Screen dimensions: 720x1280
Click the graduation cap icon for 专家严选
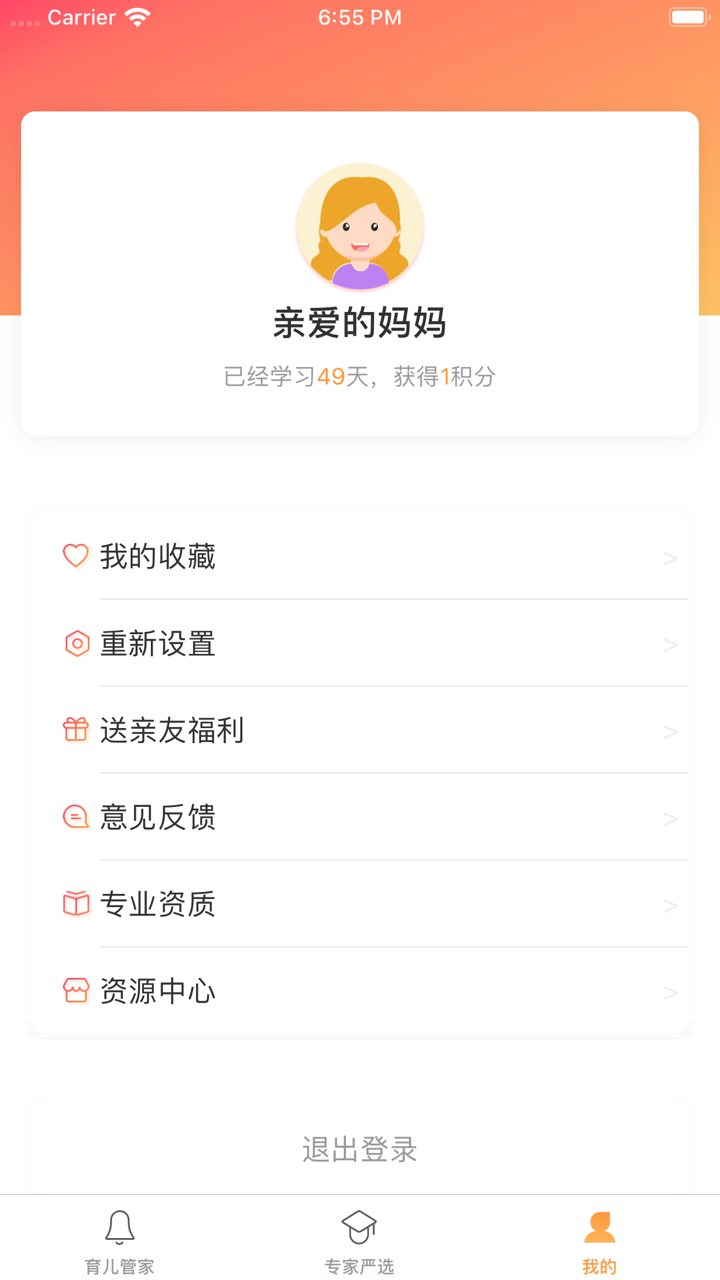click(x=359, y=1227)
